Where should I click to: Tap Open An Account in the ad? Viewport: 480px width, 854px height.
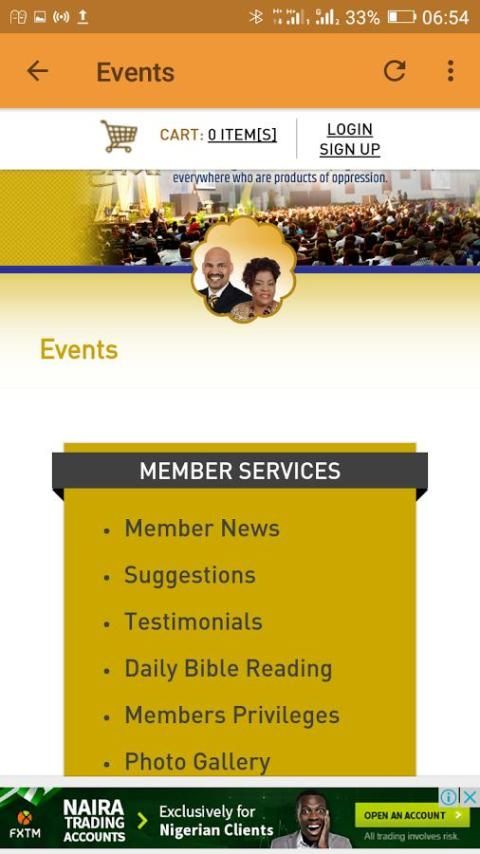[x=412, y=815]
